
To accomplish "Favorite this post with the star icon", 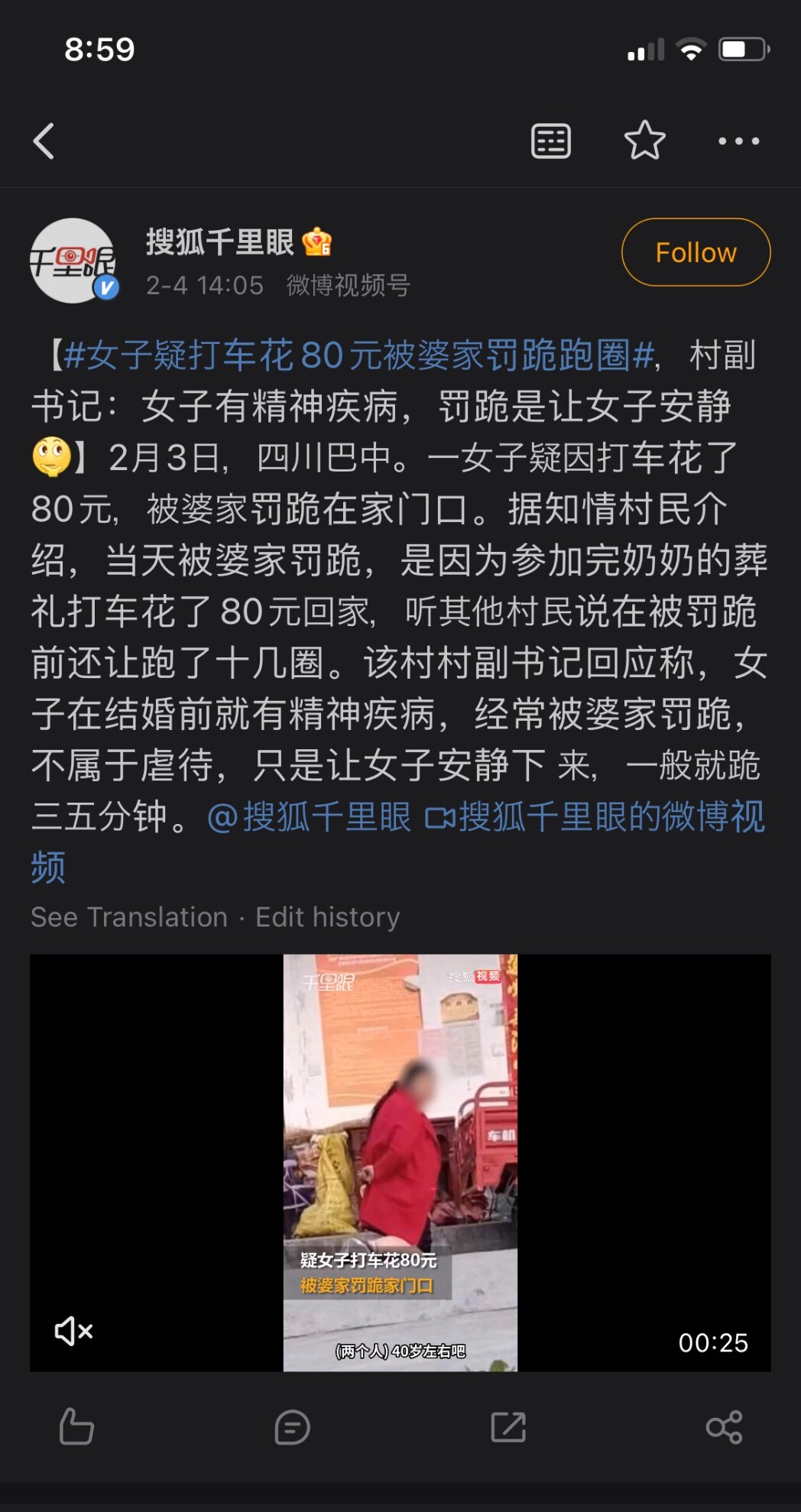I will click(x=644, y=141).
